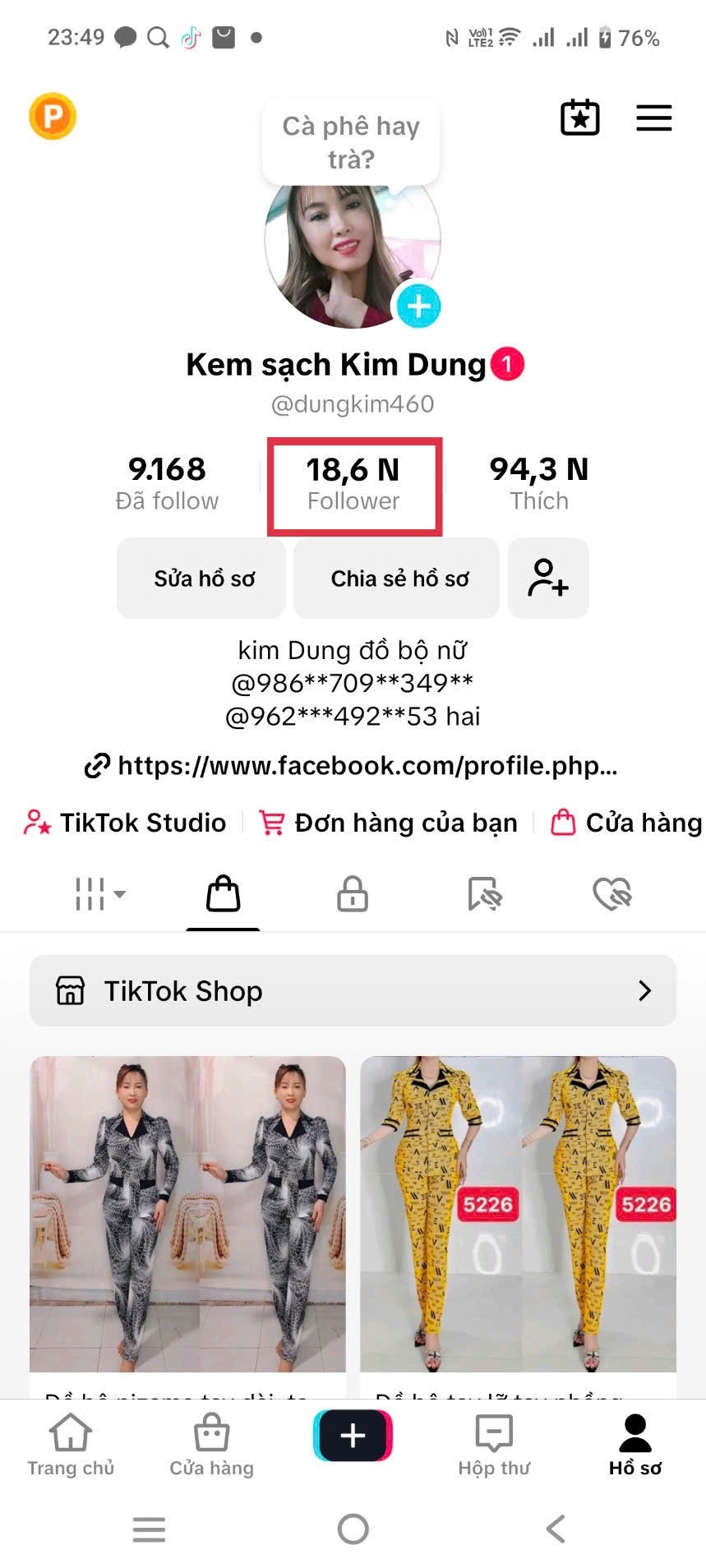
Task: Open TikTok Studio
Action: click(126, 823)
